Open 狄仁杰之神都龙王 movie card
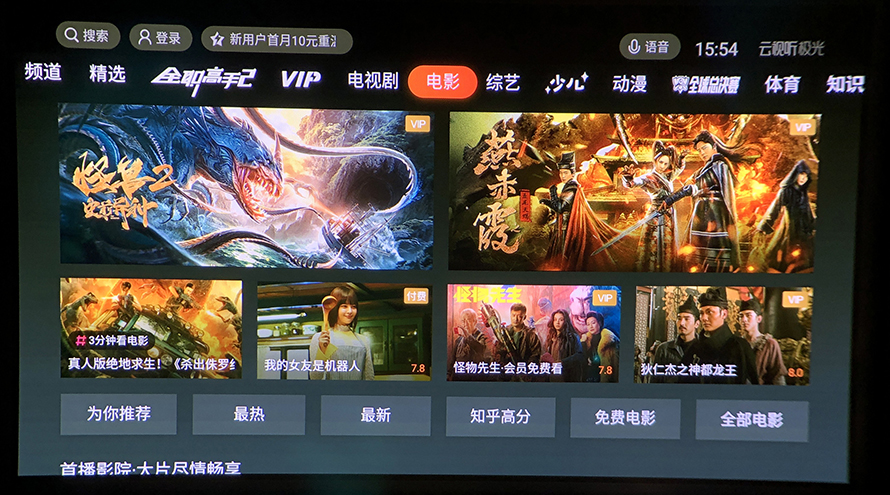 pos(723,336)
